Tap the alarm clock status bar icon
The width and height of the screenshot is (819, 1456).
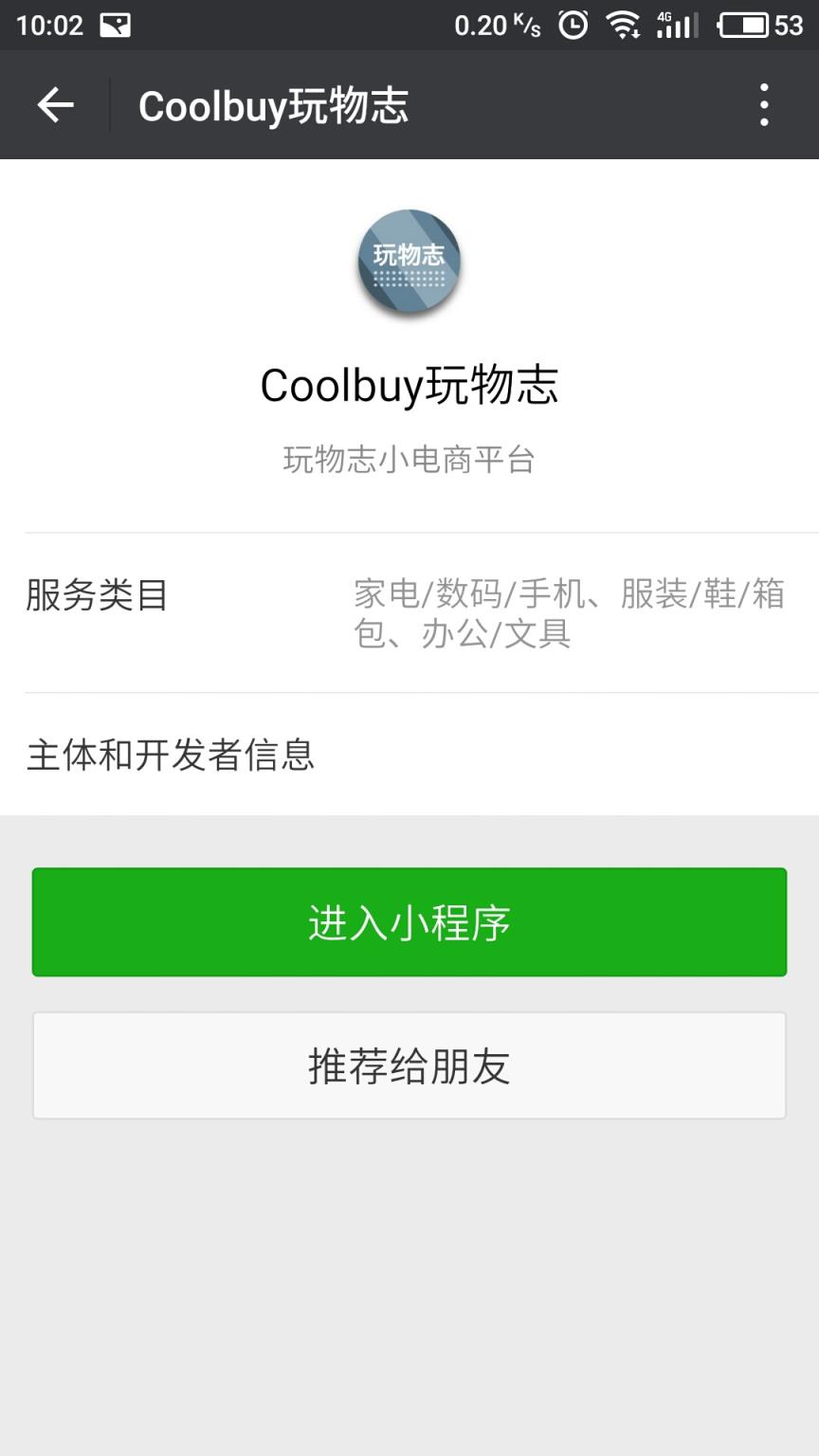570,25
